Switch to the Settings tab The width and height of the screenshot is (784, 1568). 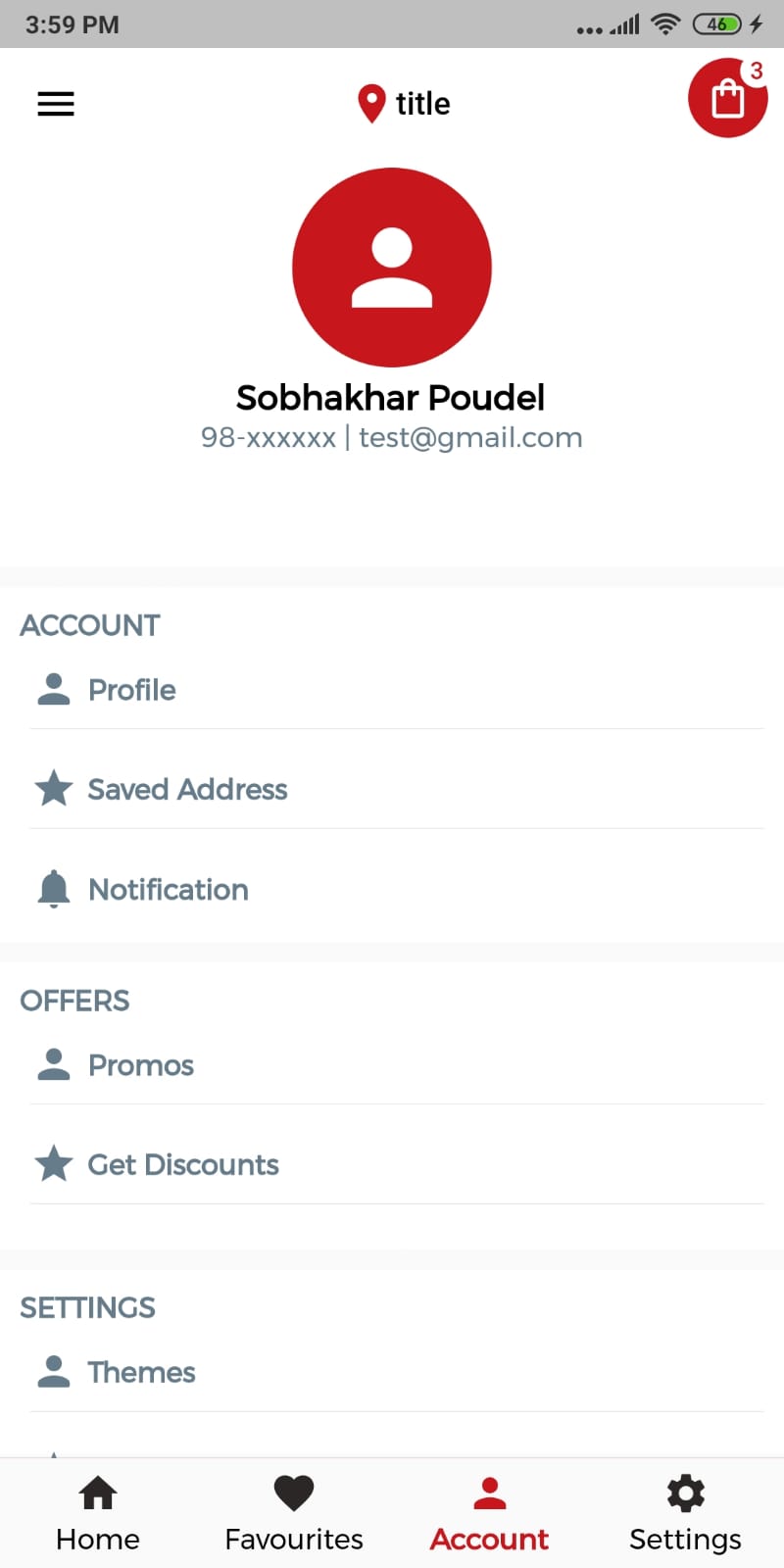point(686,1514)
